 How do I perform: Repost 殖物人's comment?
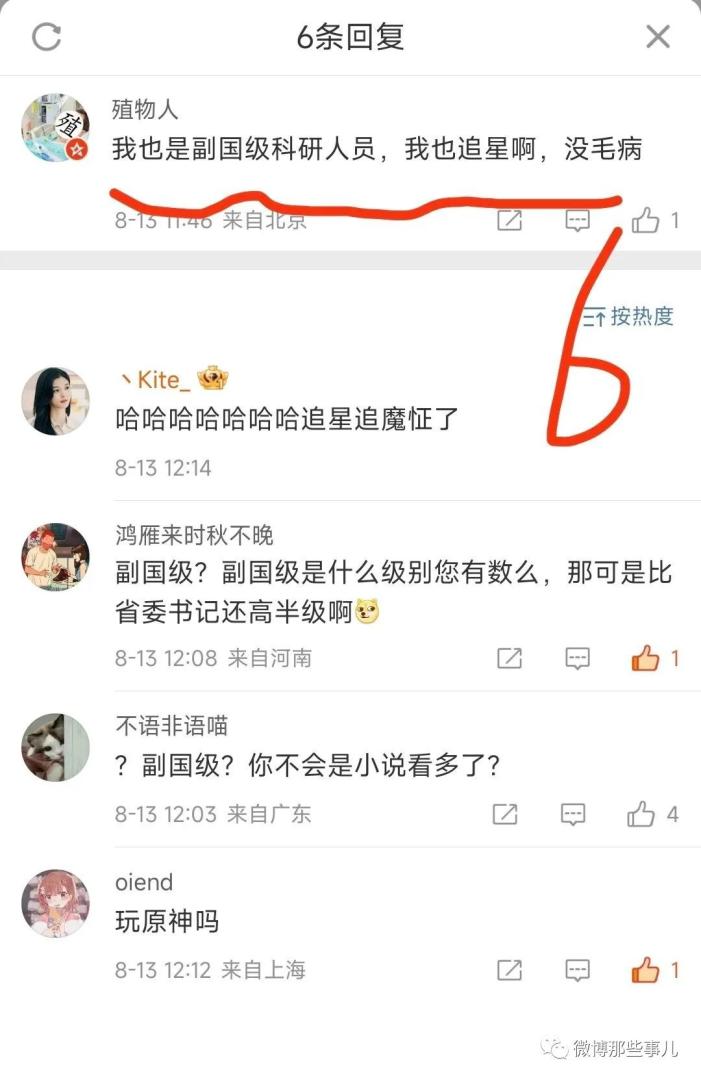pos(510,220)
